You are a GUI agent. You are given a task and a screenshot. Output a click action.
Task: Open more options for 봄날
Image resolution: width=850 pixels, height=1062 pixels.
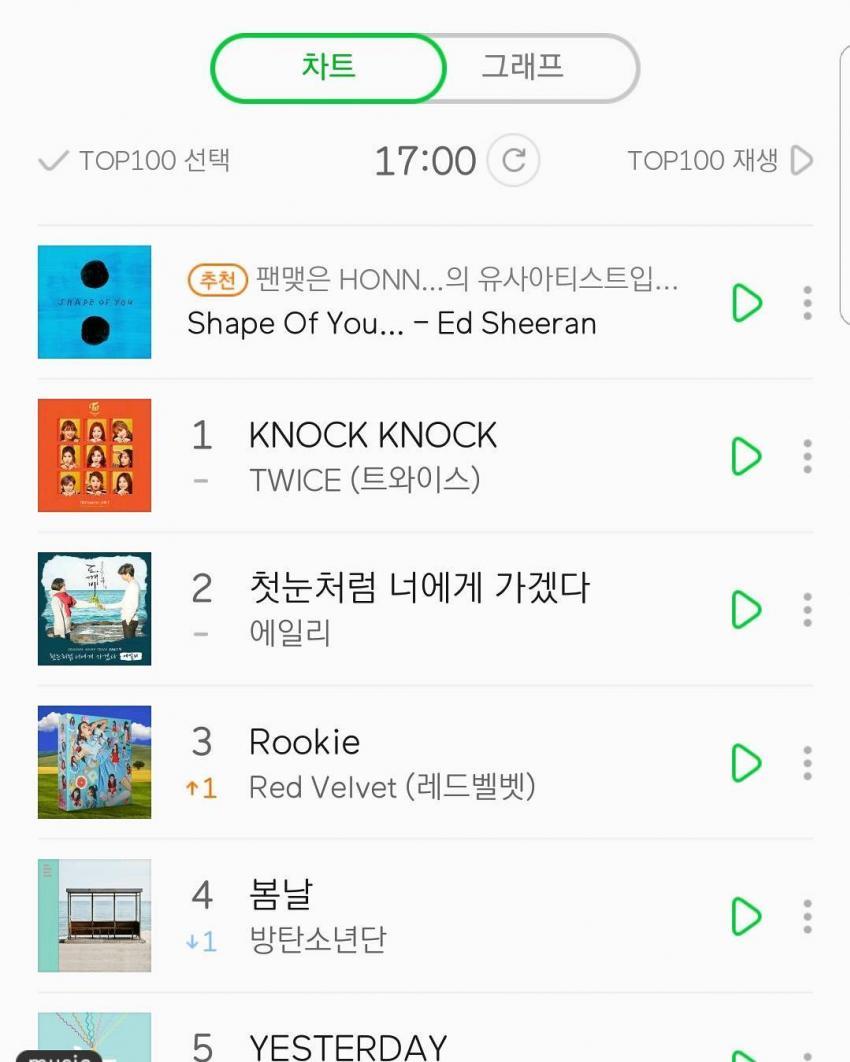807,914
